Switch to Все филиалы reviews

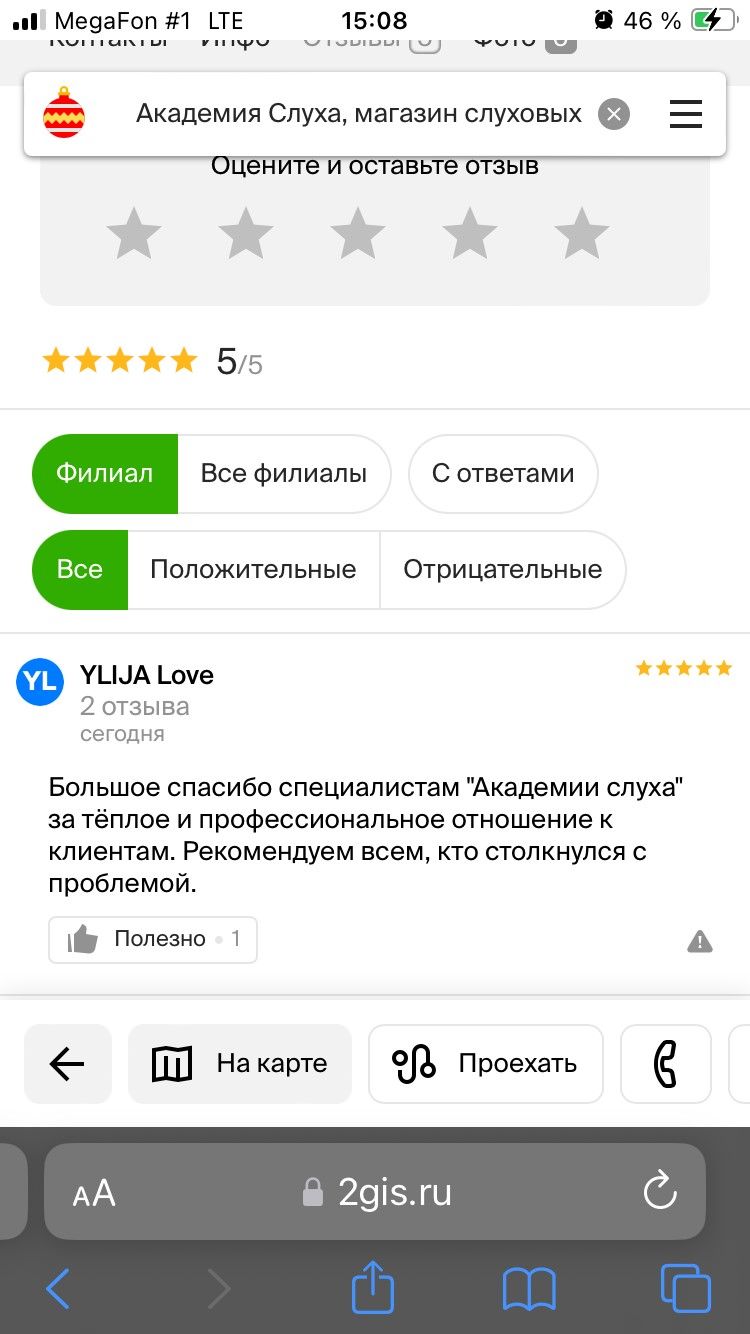[283, 473]
